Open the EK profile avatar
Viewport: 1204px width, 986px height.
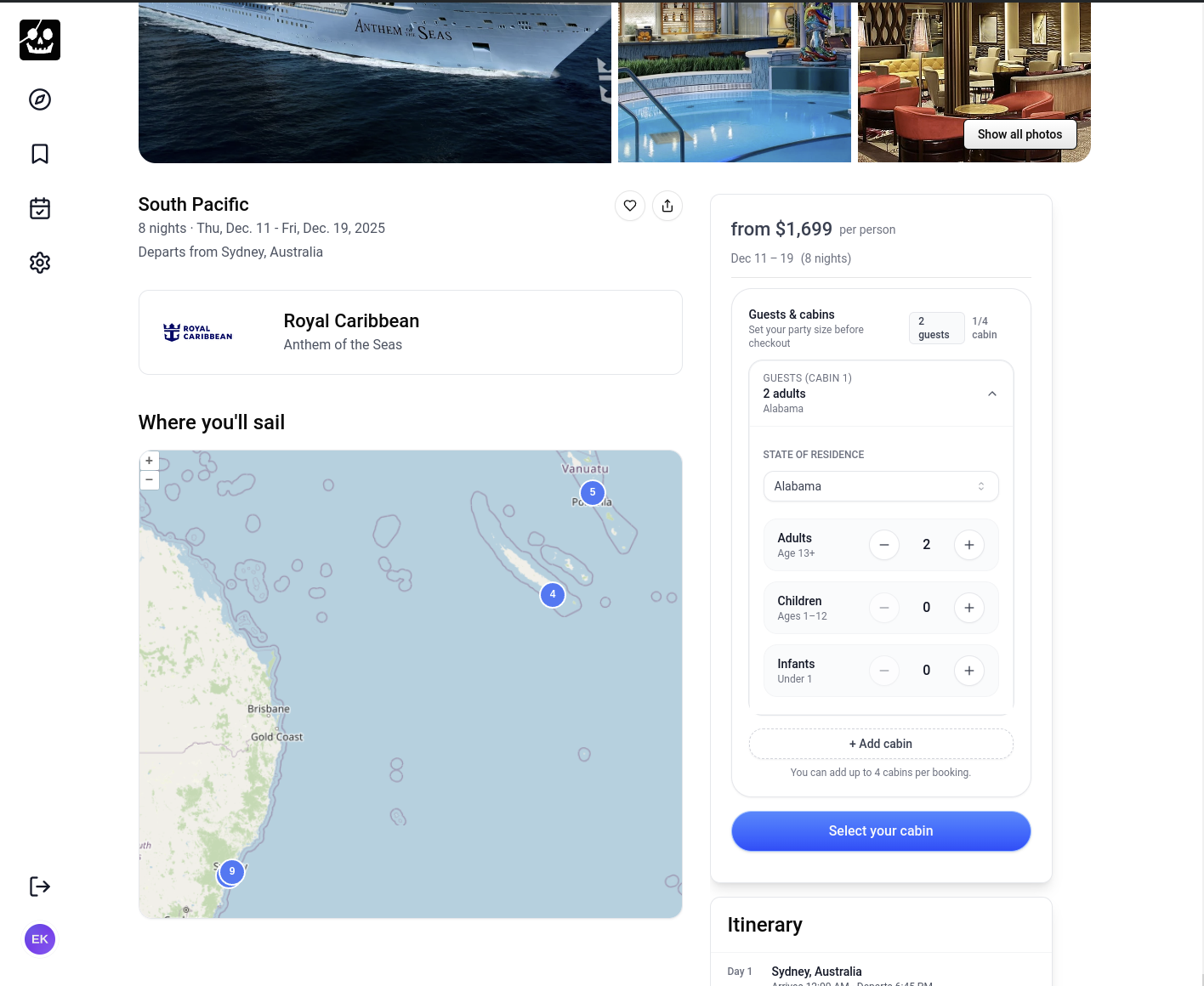[x=40, y=939]
